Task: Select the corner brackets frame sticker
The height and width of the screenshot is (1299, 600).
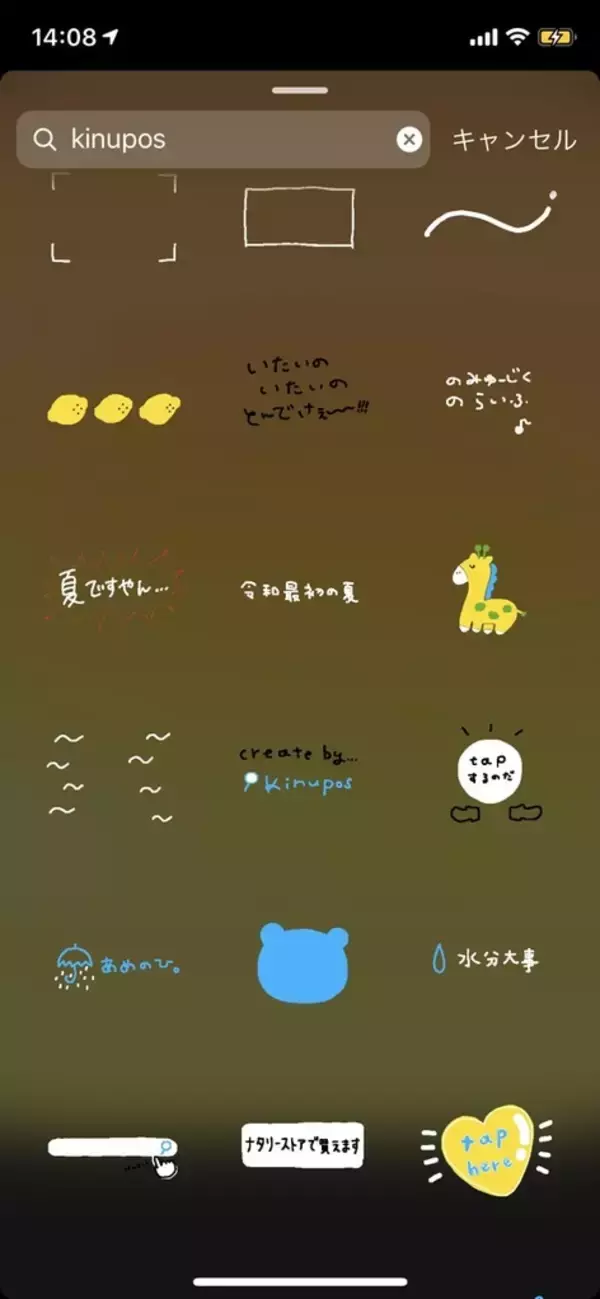Action: pos(114,218)
